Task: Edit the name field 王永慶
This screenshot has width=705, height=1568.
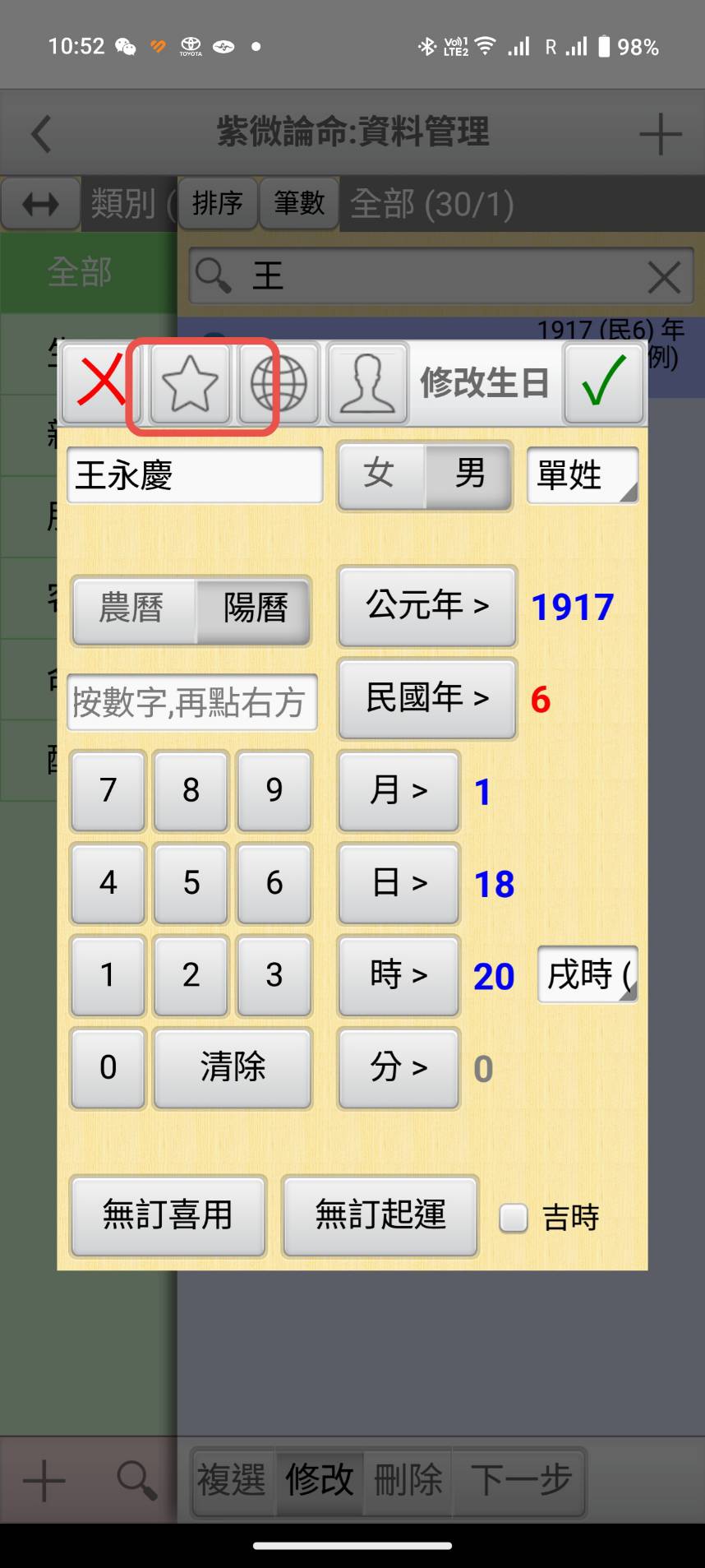Action: (195, 475)
